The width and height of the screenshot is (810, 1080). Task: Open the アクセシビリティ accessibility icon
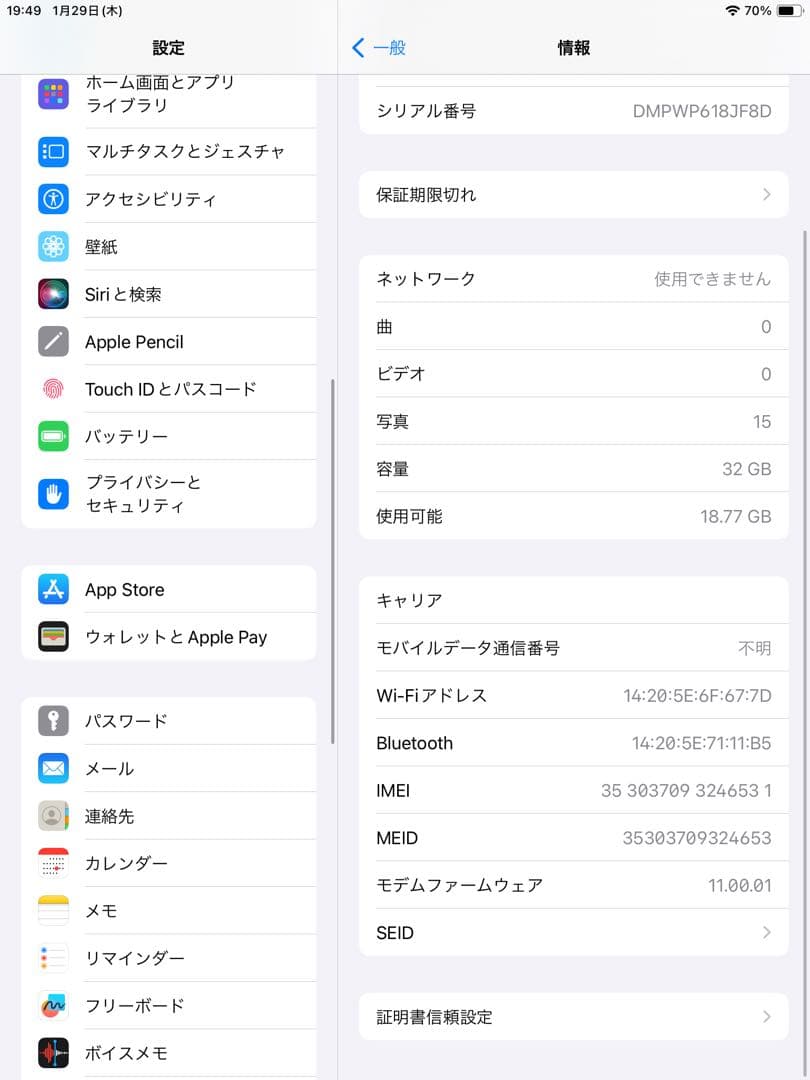(53, 199)
